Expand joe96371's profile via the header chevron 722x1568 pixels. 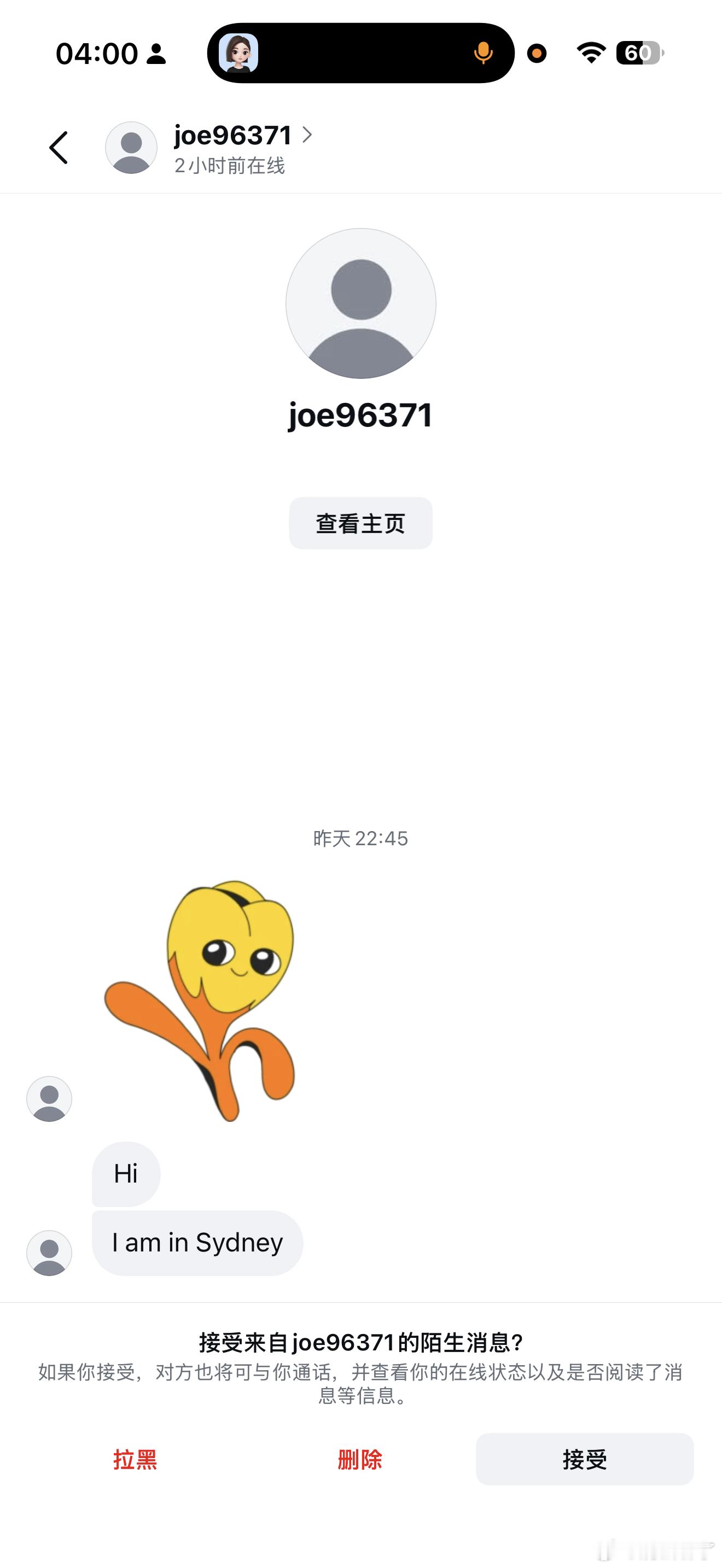pyautogui.click(x=310, y=135)
